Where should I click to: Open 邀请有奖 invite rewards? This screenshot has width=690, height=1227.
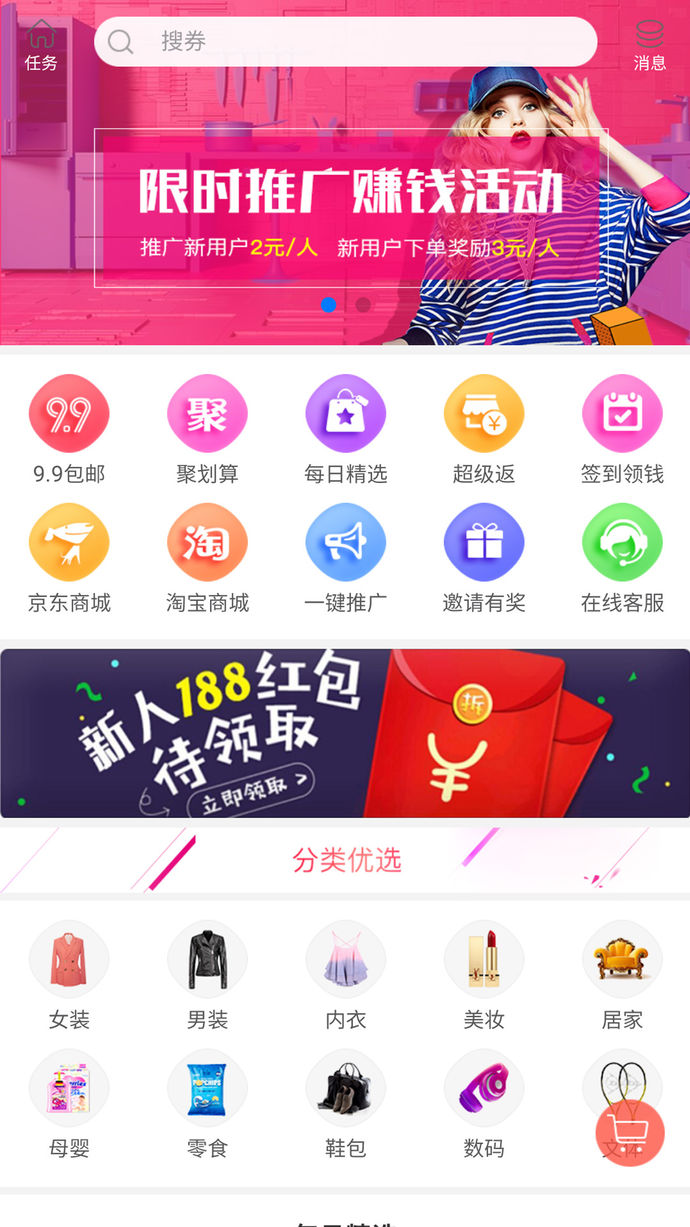pyautogui.click(x=484, y=557)
